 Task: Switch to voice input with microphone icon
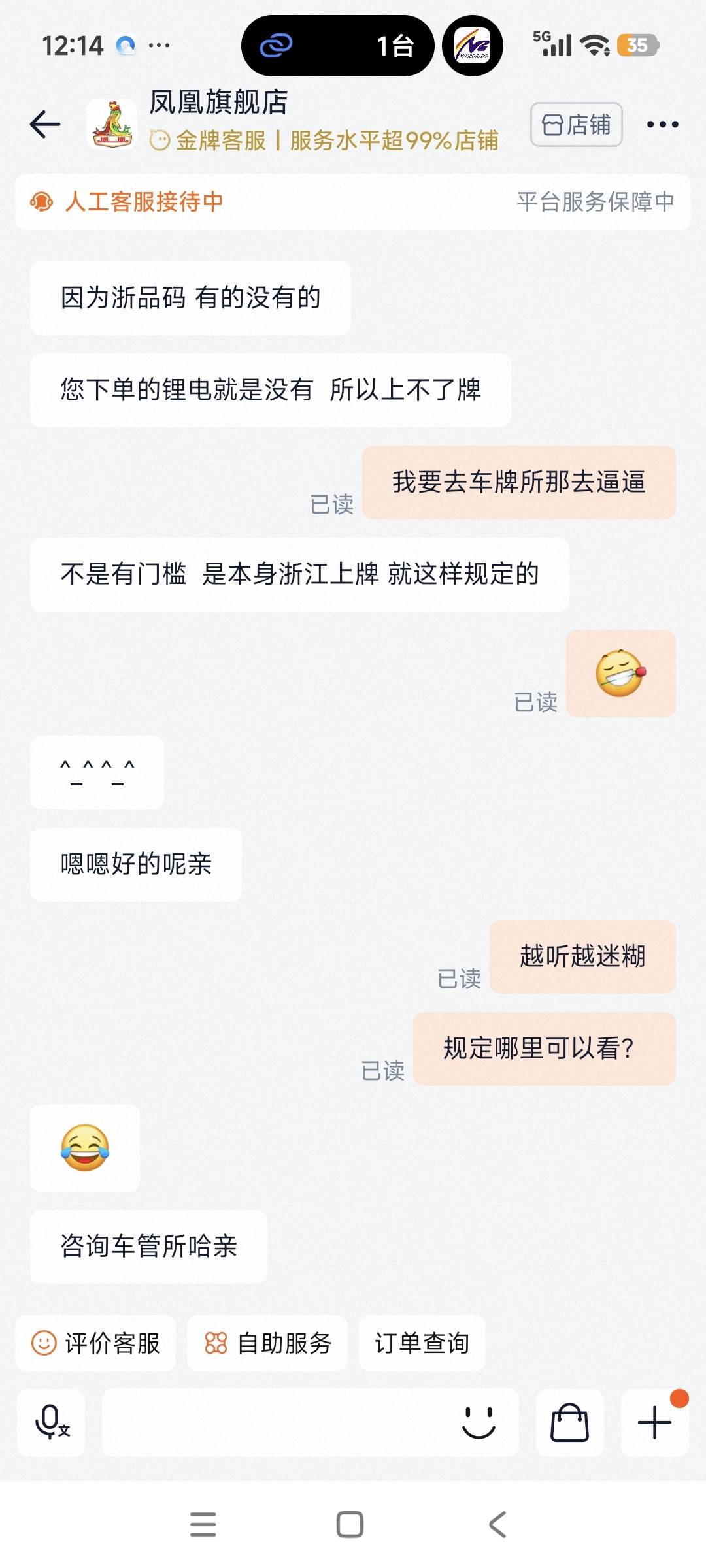(x=51, y=1423)
